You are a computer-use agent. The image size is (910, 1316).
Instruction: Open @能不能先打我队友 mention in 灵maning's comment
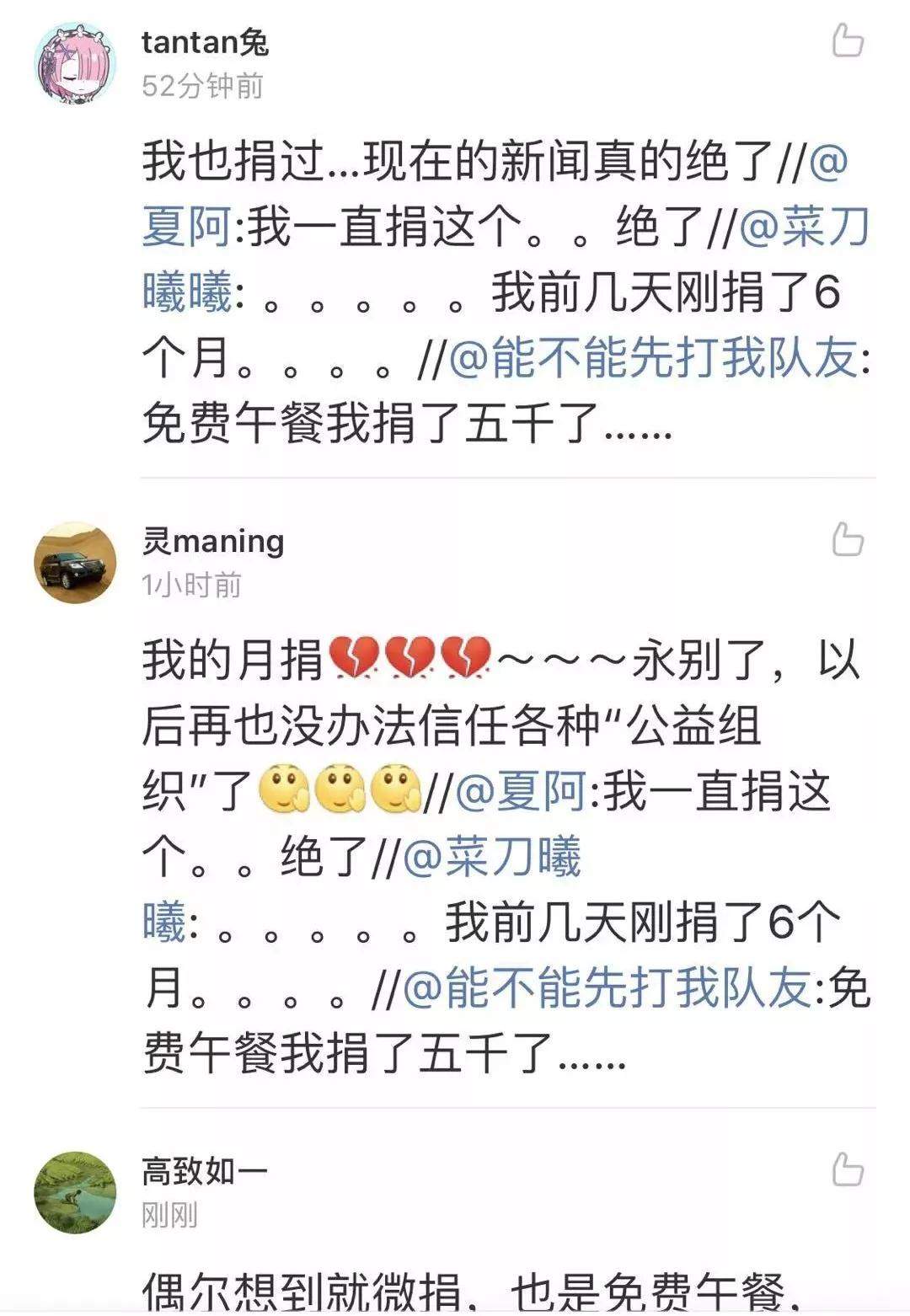pyautogui.click(x=607, y=988)
